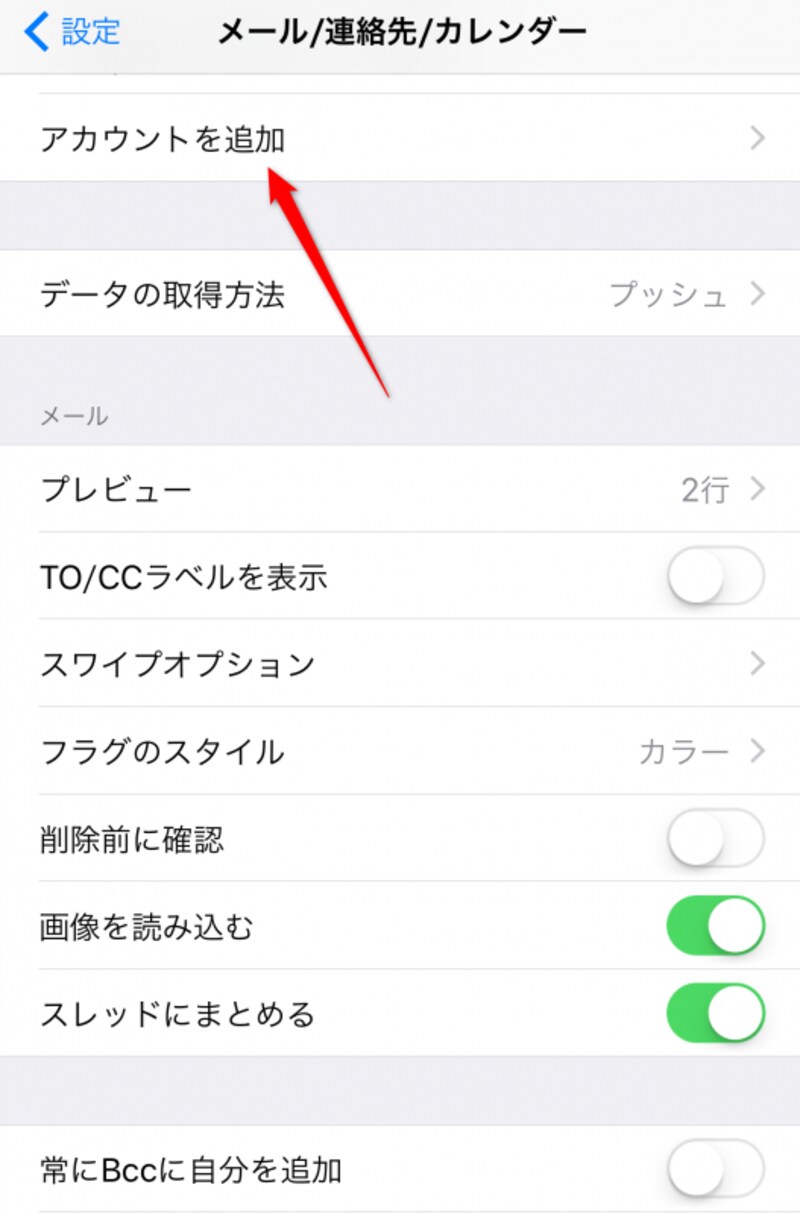Tap the back chevron icon at top left

tap(36, 32)
